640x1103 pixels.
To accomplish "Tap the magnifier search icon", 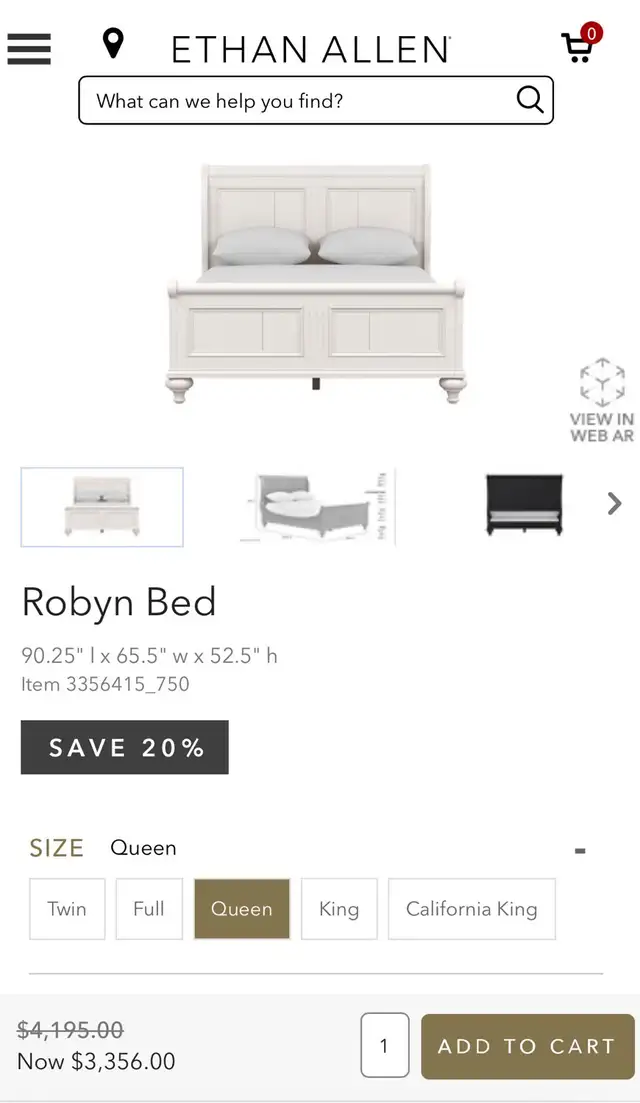I will 529,100.
